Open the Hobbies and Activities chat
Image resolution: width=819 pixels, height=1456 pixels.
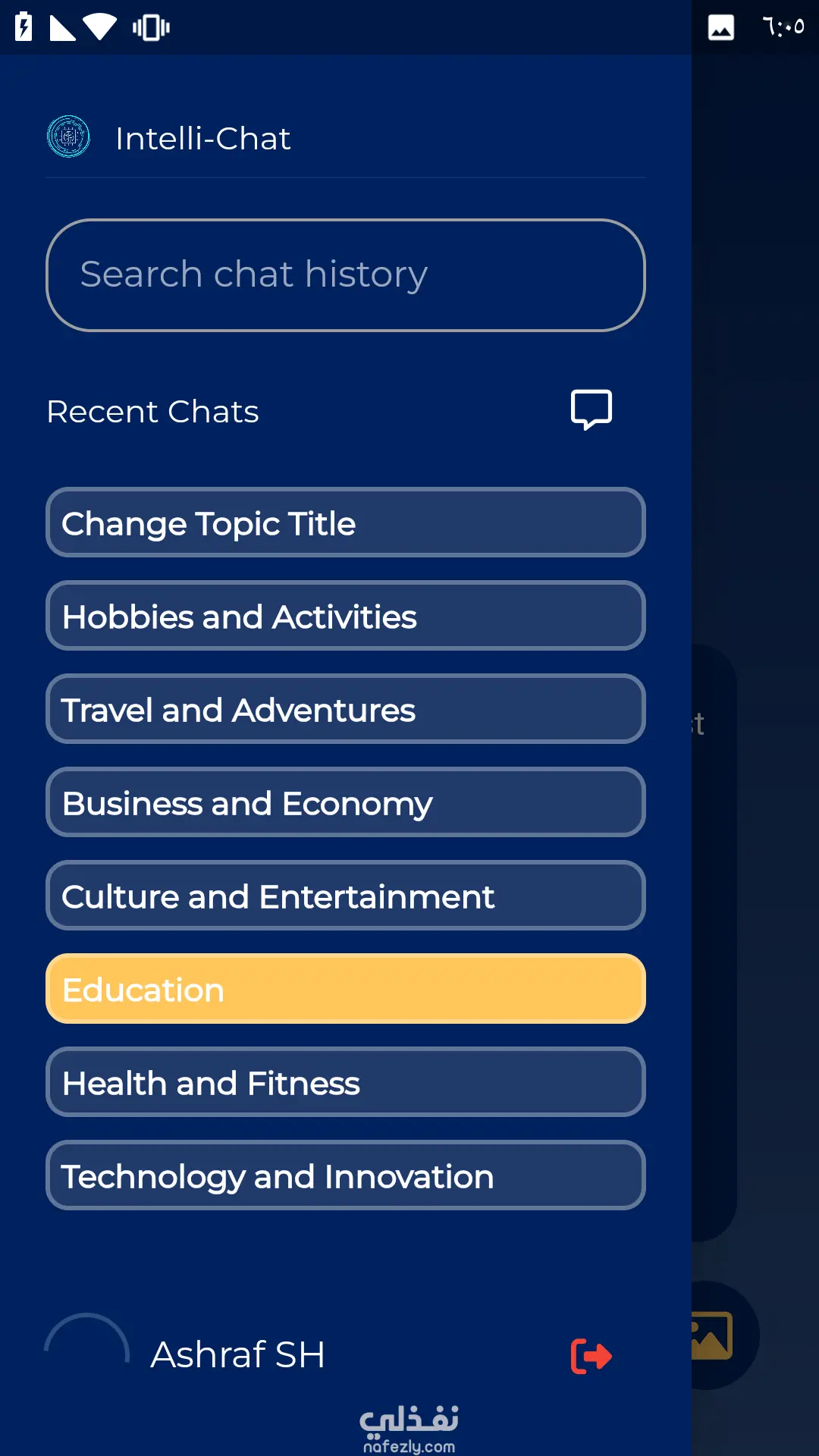click(345, 617)
